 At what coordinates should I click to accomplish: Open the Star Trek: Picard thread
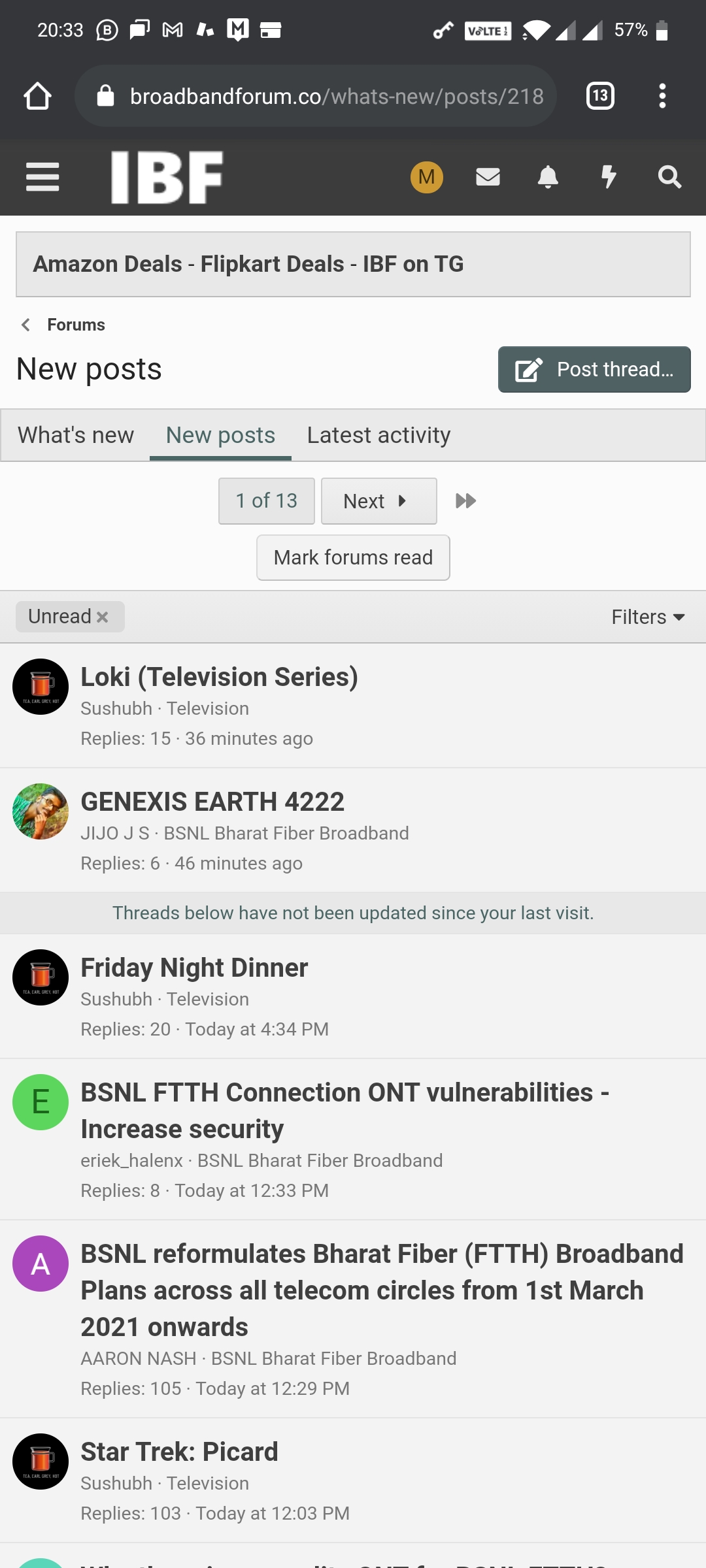(x=179, y=1452)
